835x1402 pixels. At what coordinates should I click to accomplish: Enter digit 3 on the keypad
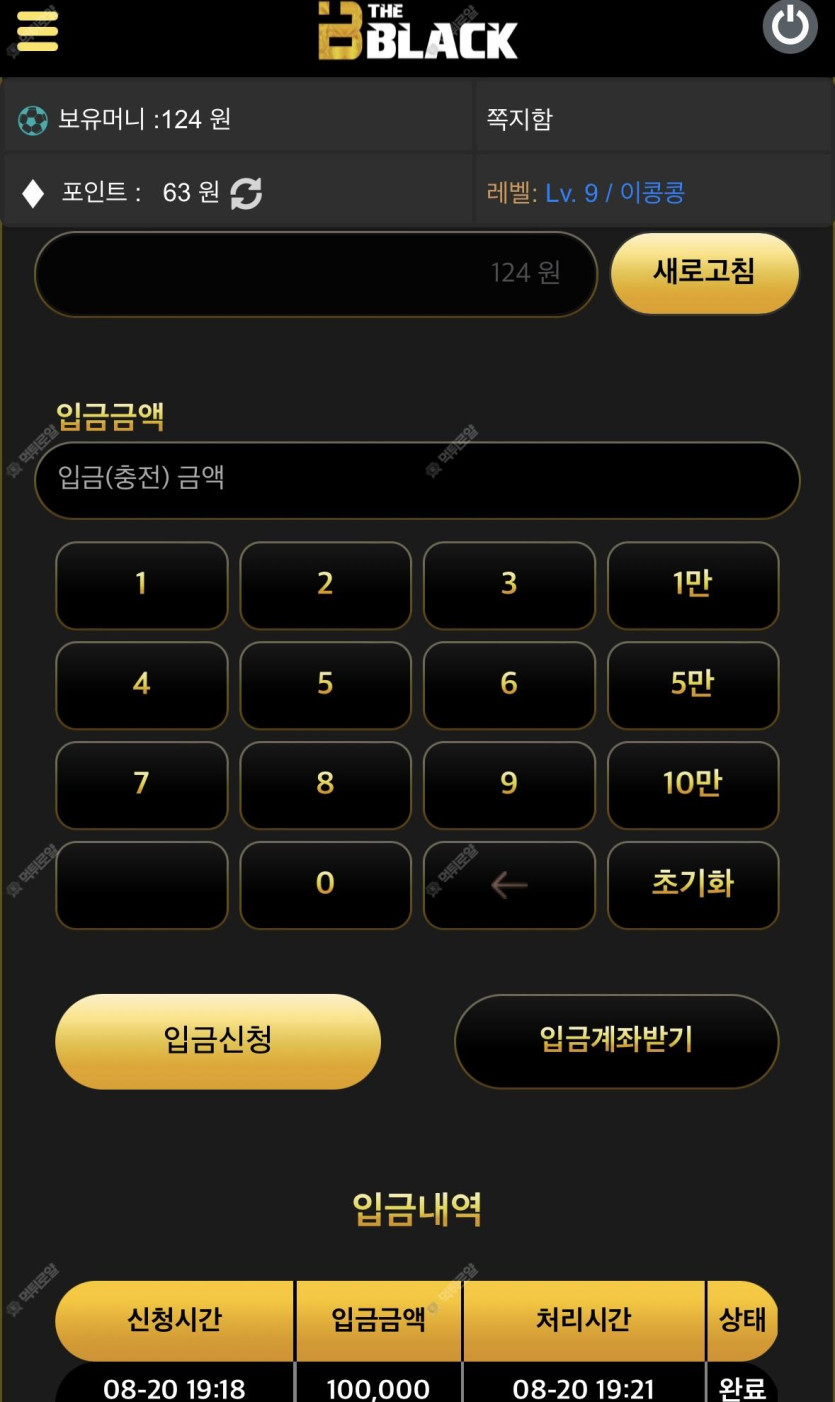point(509,584)
